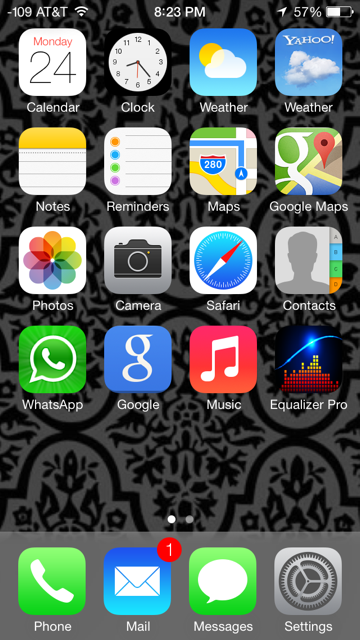Open Mail with one unread badge

tap(138, 581)
